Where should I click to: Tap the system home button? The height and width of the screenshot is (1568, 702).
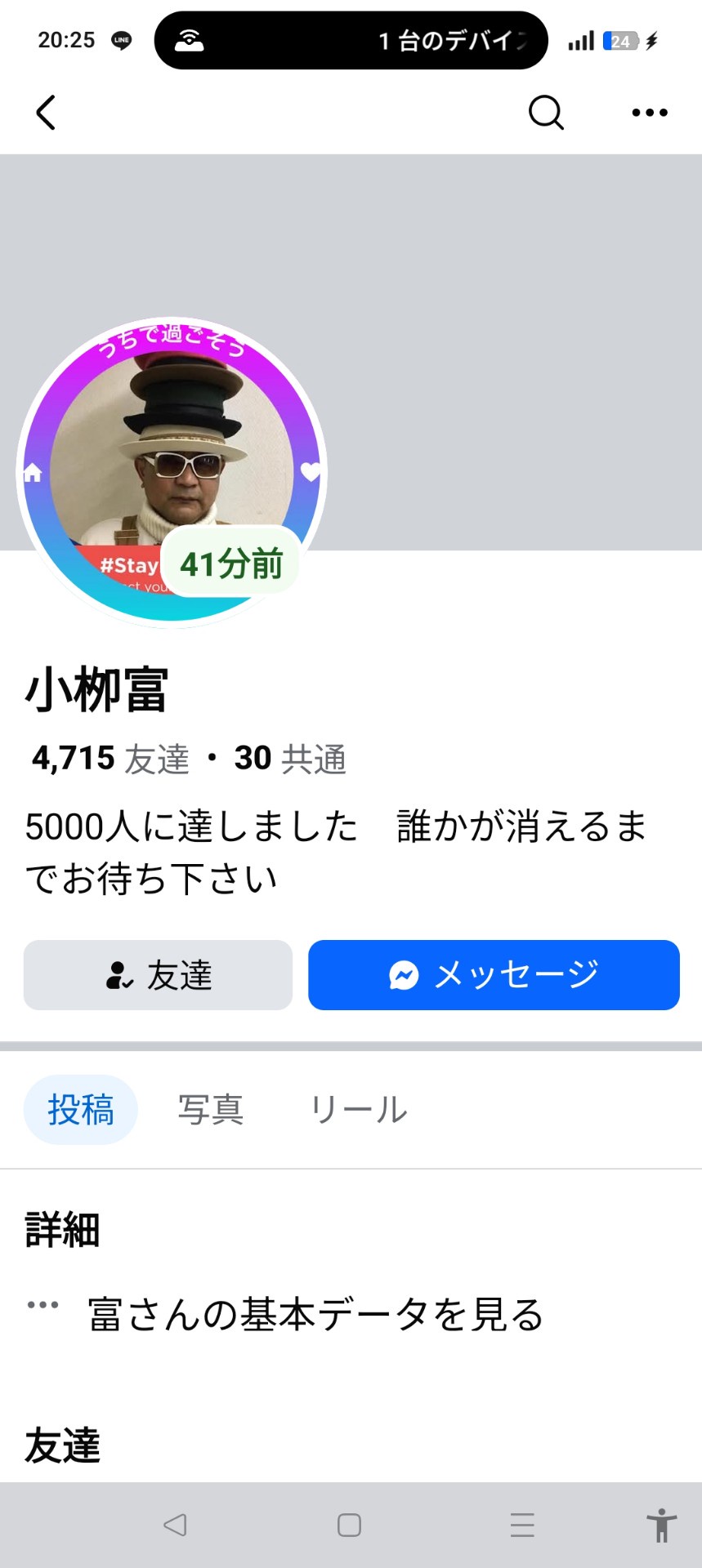(x=349, y=1525)
